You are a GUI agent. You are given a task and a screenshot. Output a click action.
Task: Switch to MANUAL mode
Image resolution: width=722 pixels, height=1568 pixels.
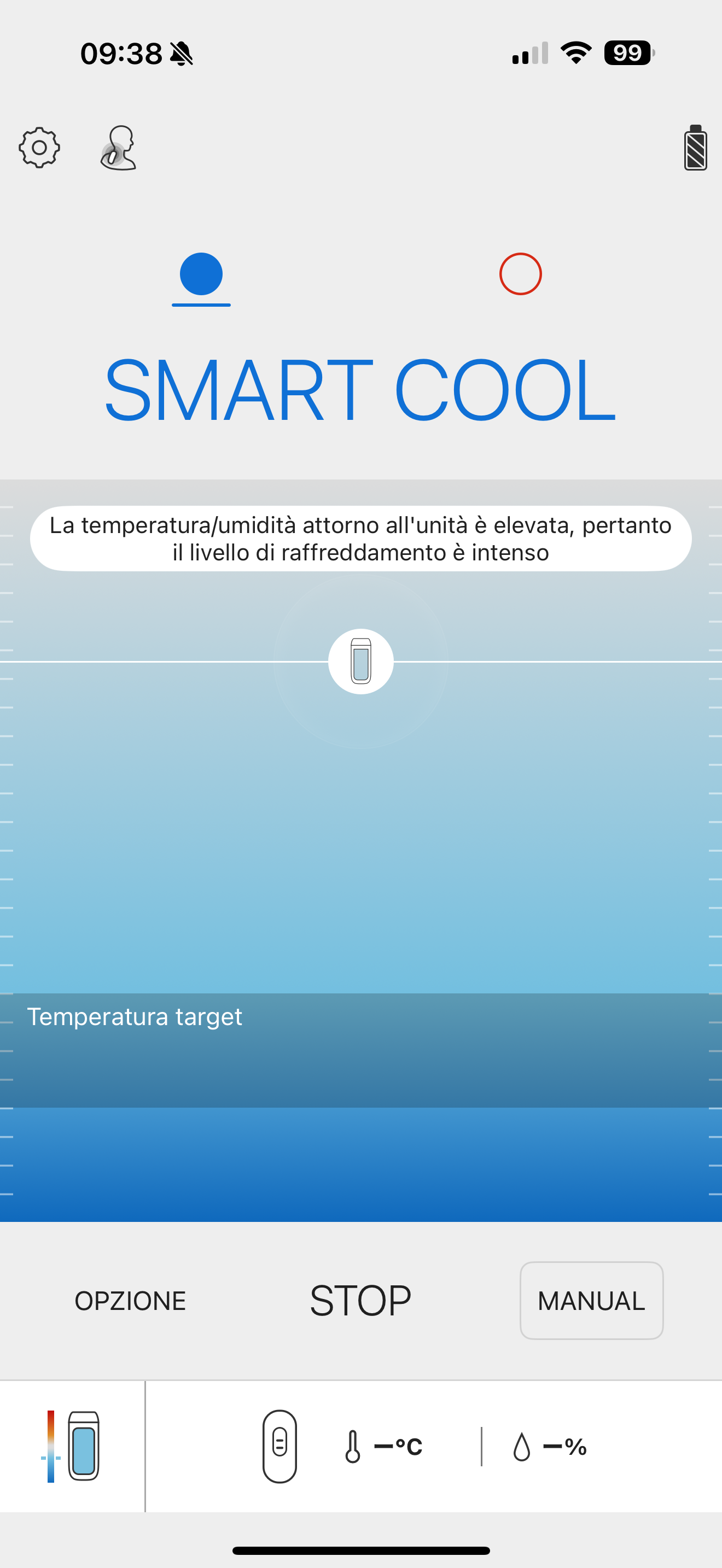point(591,1300)
